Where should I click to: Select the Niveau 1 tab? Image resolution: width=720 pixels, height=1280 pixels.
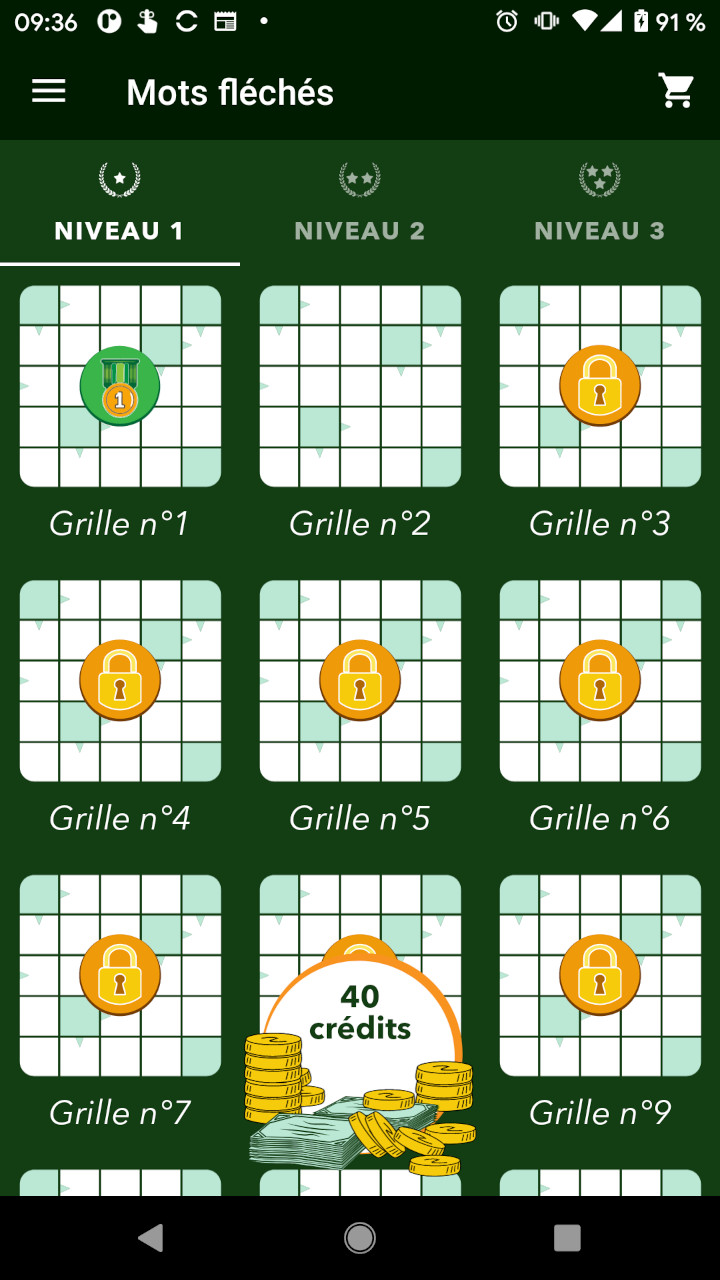point(120,230)
